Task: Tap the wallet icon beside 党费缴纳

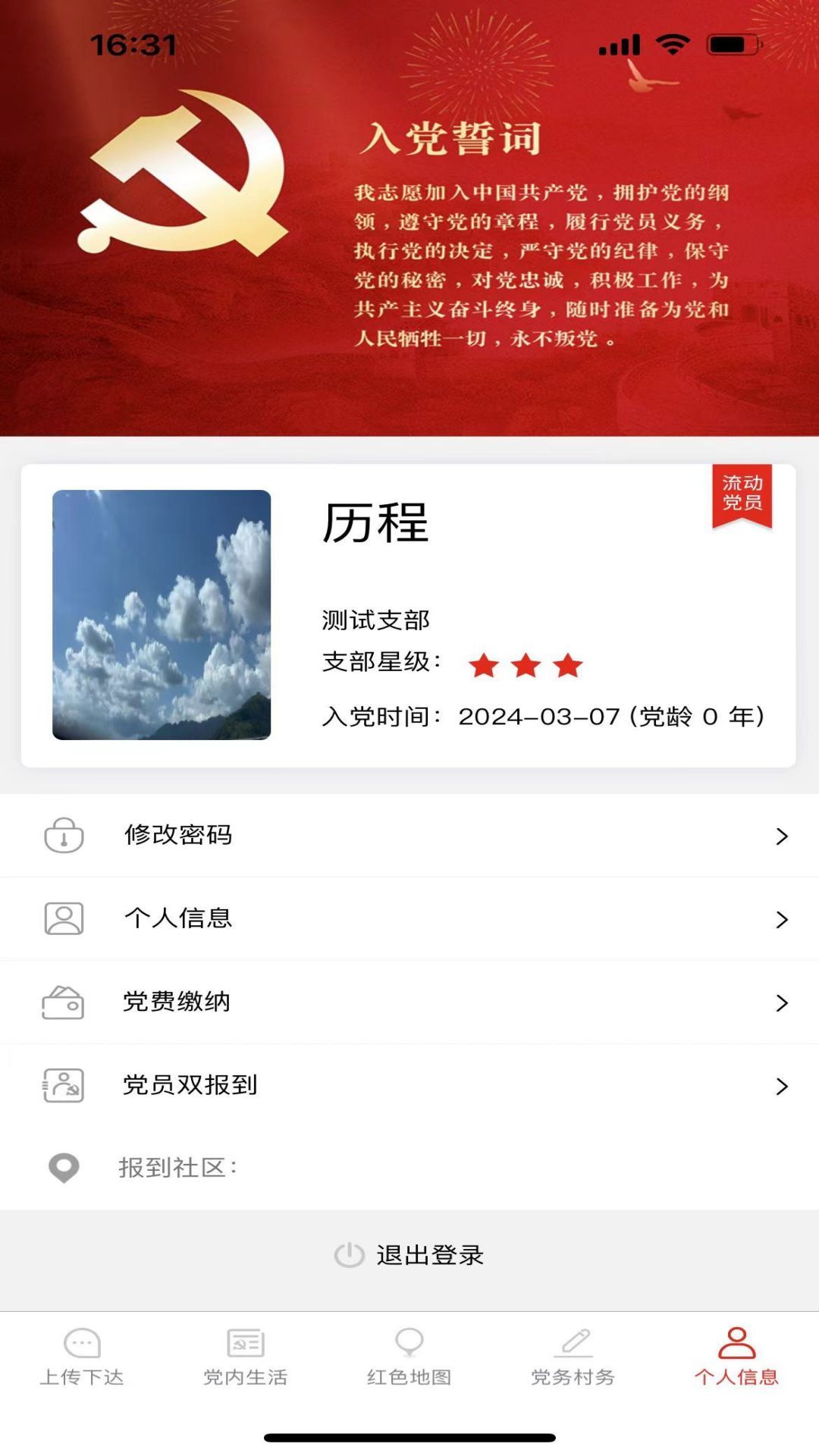Action: click(x=63, y=1001)
